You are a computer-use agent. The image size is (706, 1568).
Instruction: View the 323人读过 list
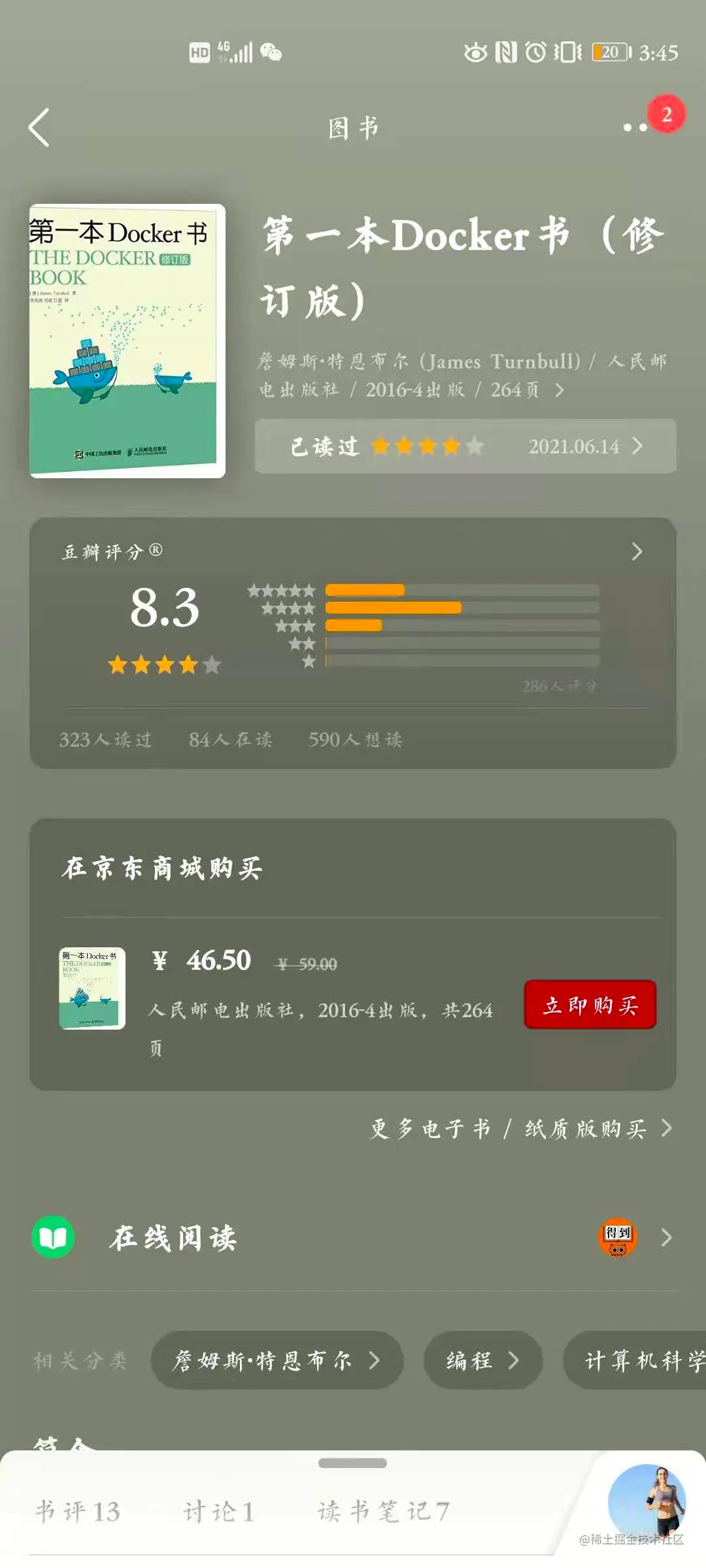(105, 740)
